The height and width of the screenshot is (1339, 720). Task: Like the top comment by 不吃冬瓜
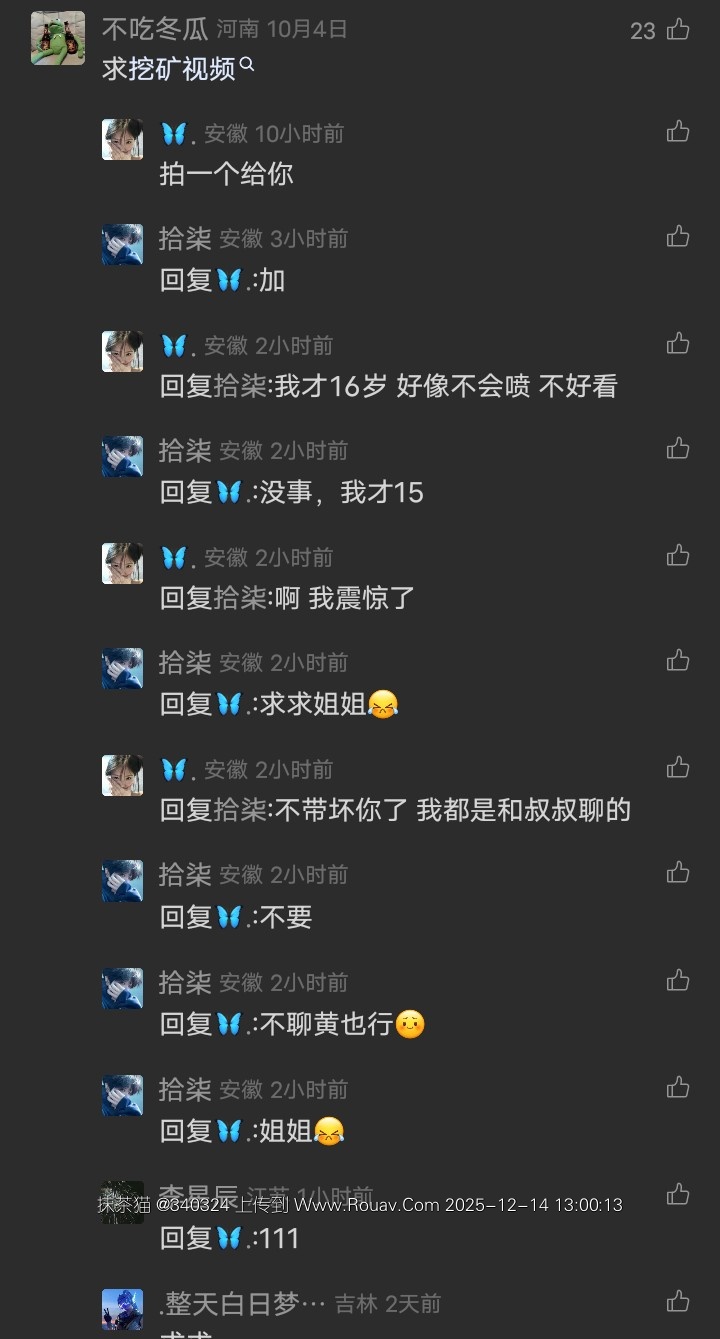point(678,29)
